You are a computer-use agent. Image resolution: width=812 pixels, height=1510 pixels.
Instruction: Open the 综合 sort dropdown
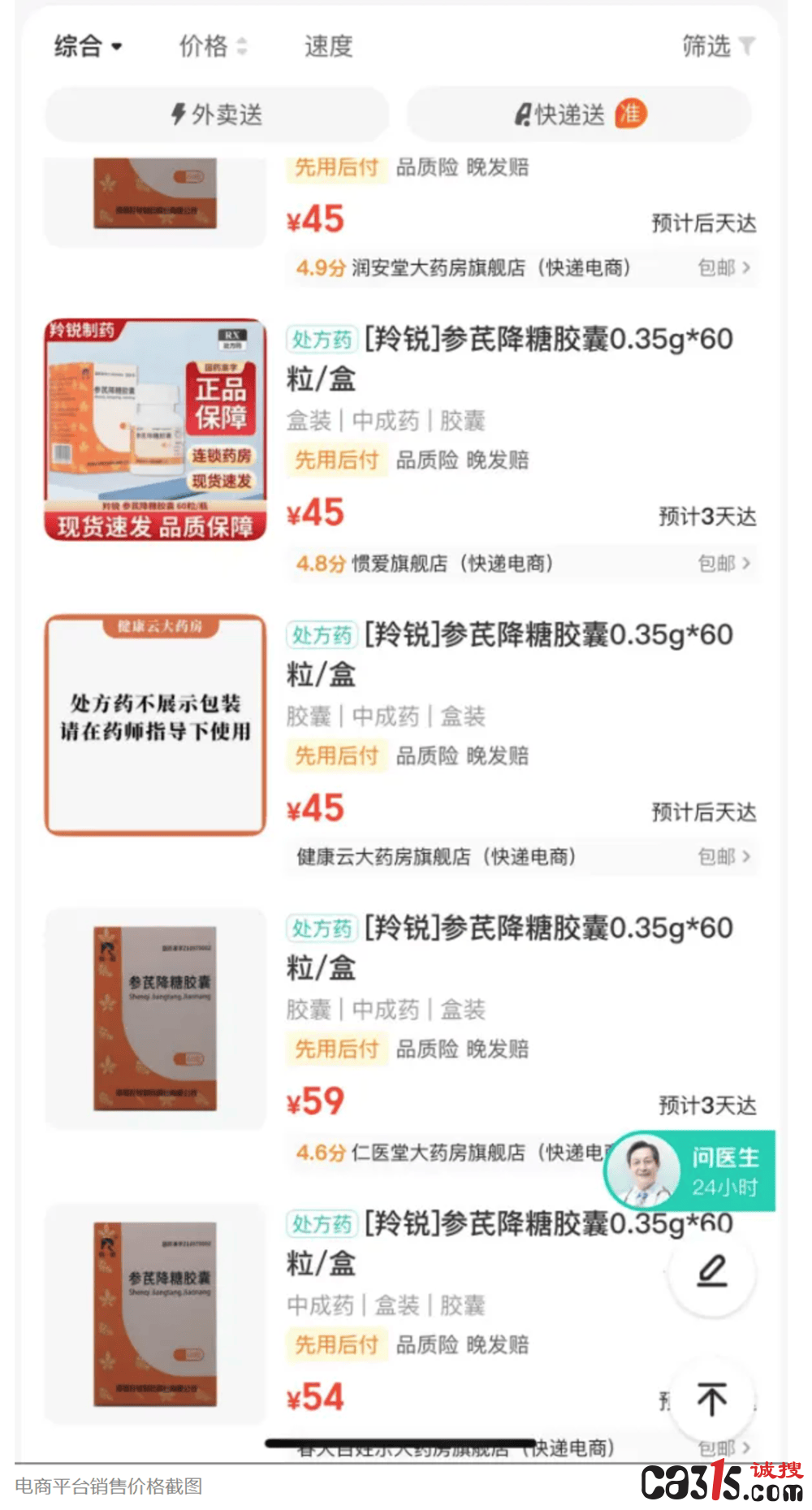[84, 47]
